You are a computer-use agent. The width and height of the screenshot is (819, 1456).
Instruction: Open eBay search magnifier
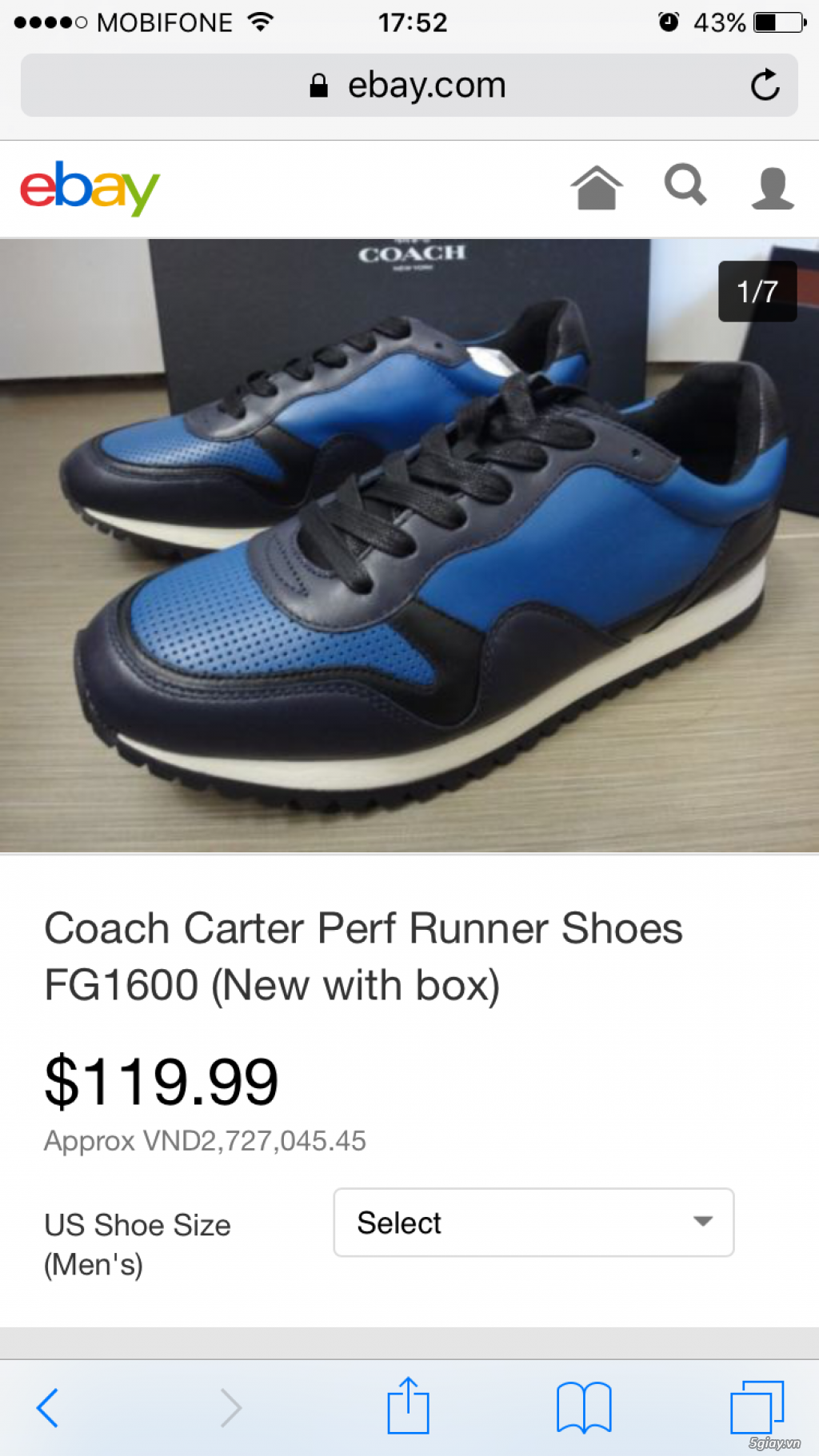[x=685, y=185]
